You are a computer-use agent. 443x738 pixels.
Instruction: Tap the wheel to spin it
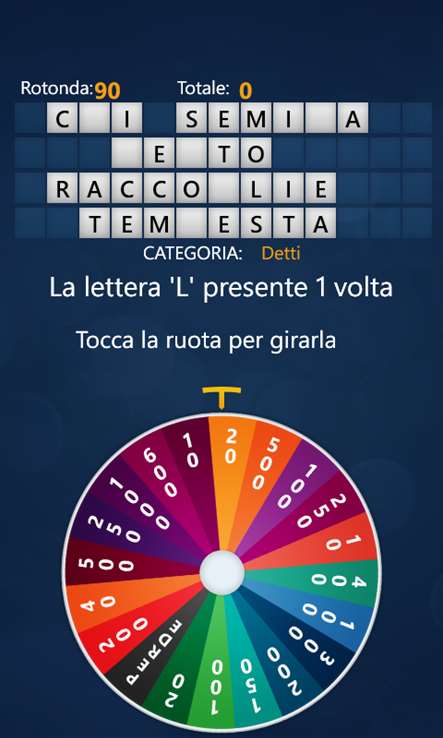(x=222, y=572)
